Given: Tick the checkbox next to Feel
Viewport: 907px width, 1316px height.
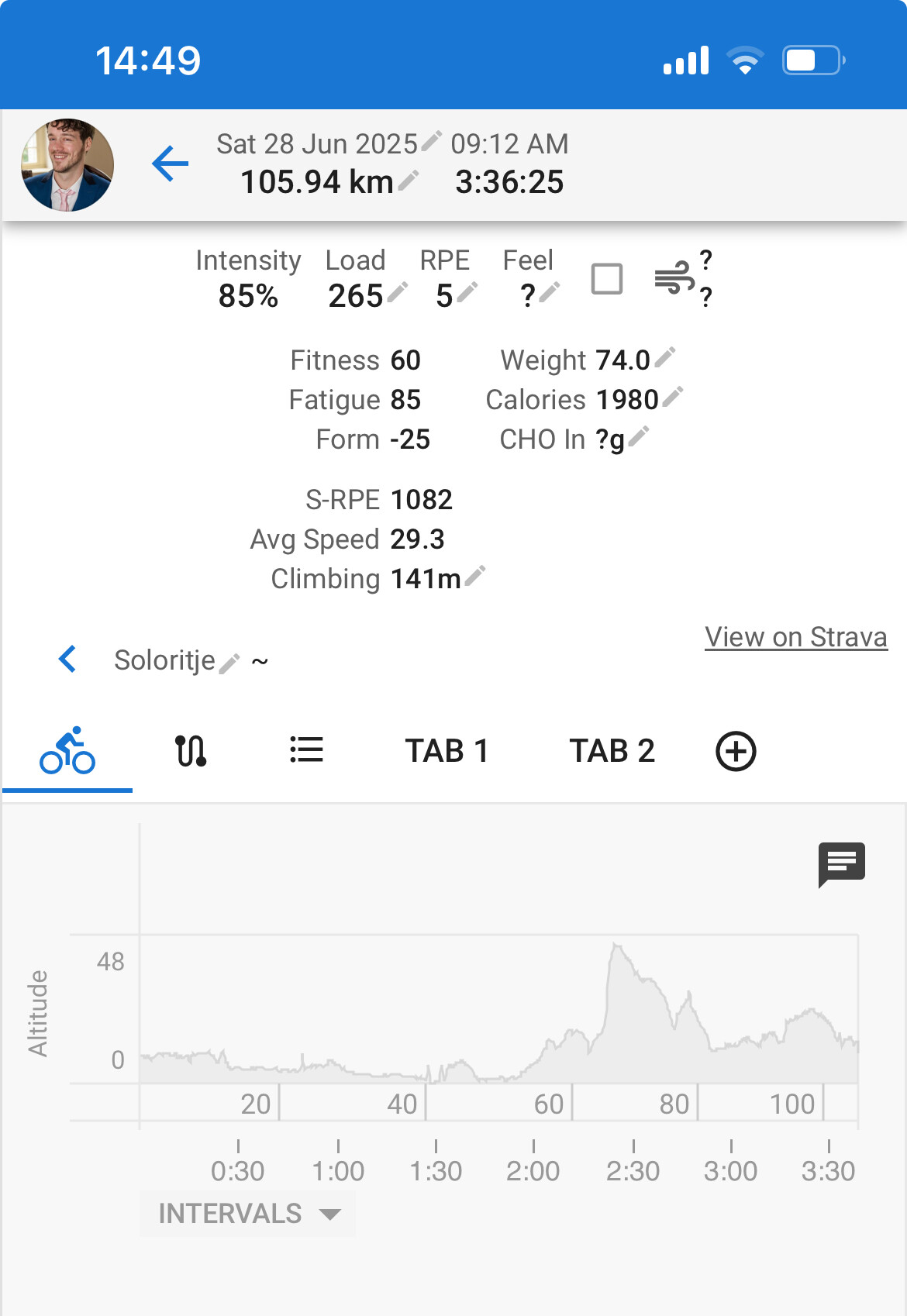Looking at the screenshot, I should (606, 279).
